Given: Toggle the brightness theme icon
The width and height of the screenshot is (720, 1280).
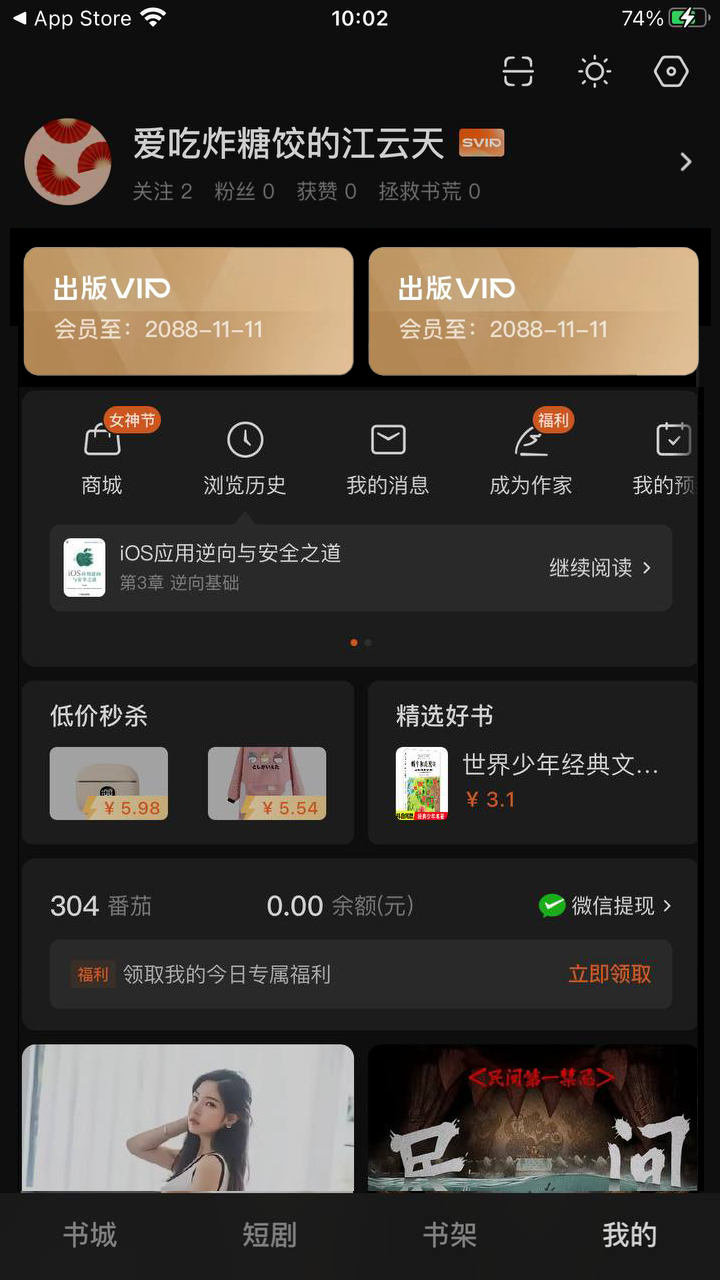Looking at the screenshot, I should coord(595,71).
